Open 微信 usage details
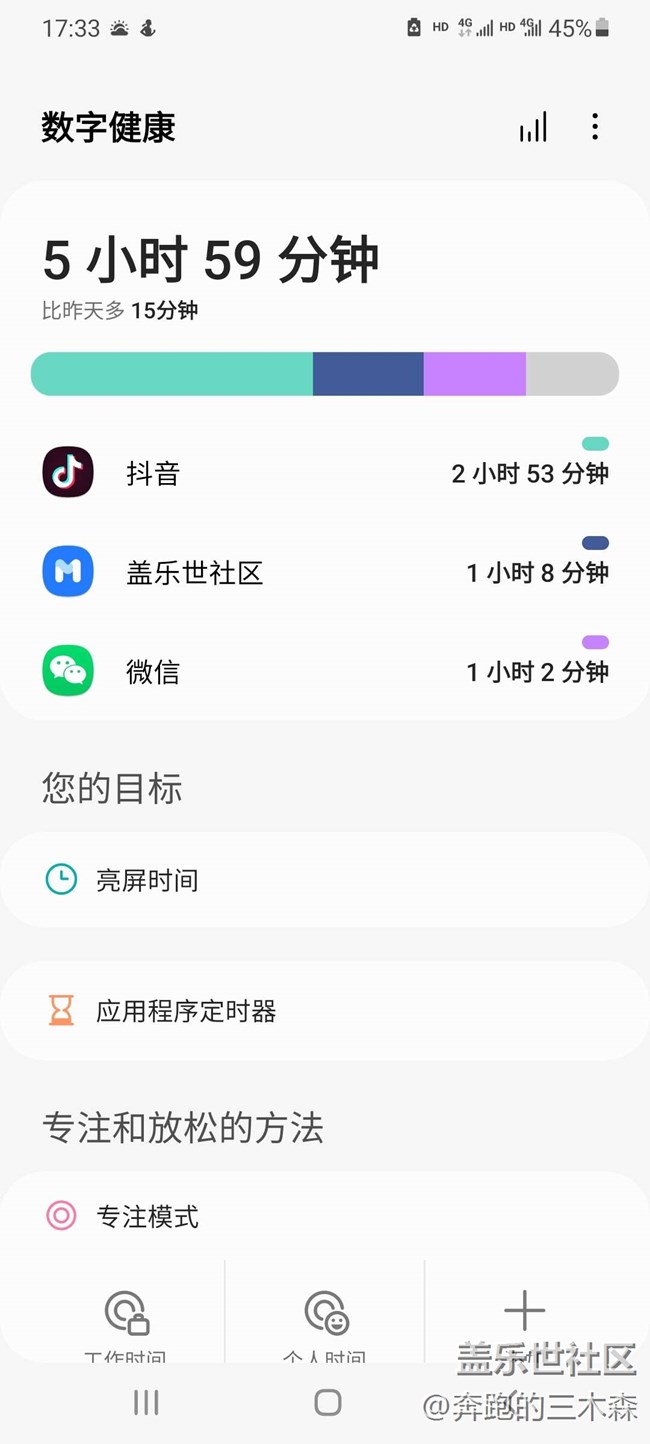Image resolution: width=650 pixels, height=1444 pixels. [x=324, y=671]
